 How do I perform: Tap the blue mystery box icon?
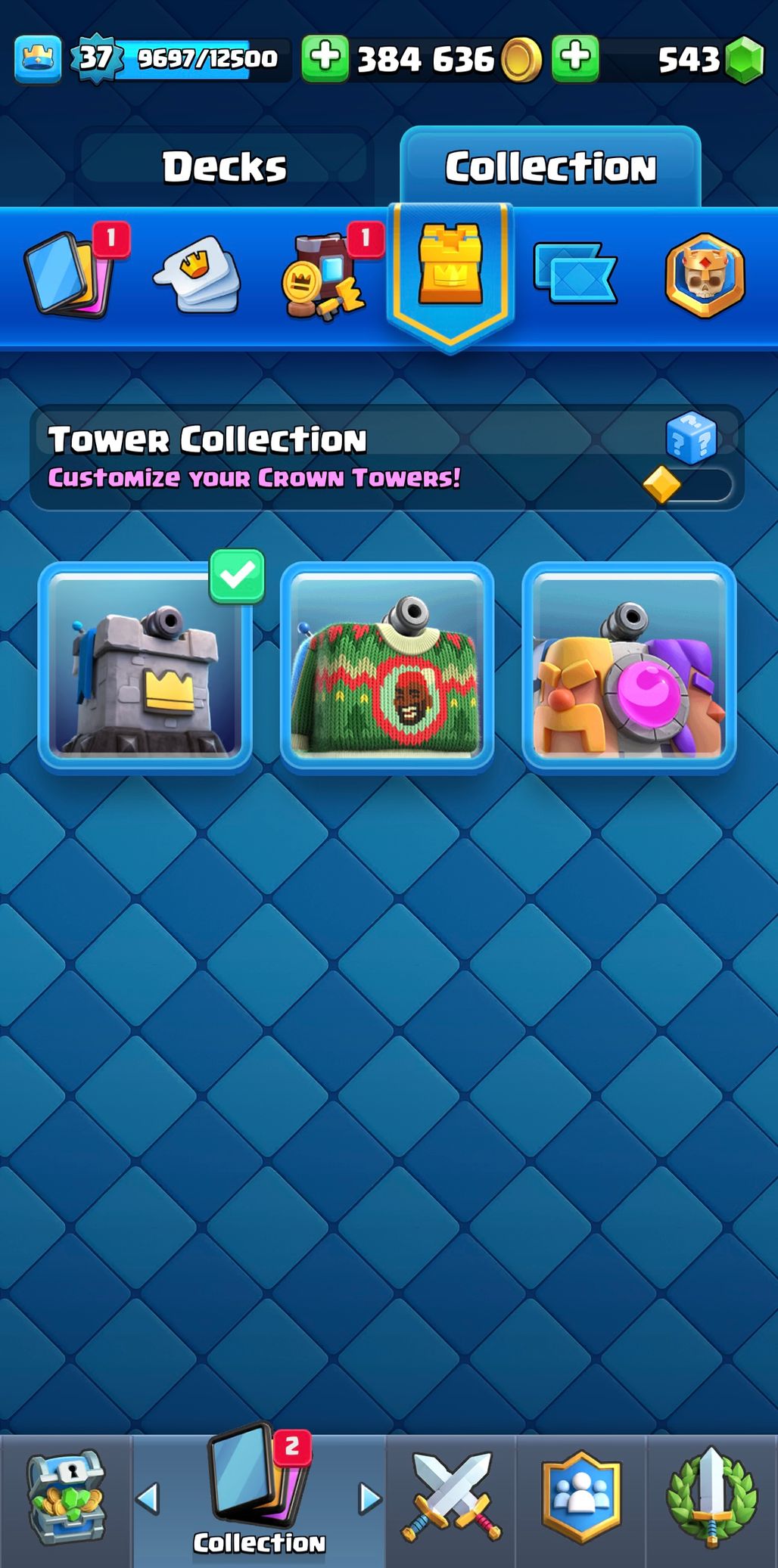coord(691,438)
